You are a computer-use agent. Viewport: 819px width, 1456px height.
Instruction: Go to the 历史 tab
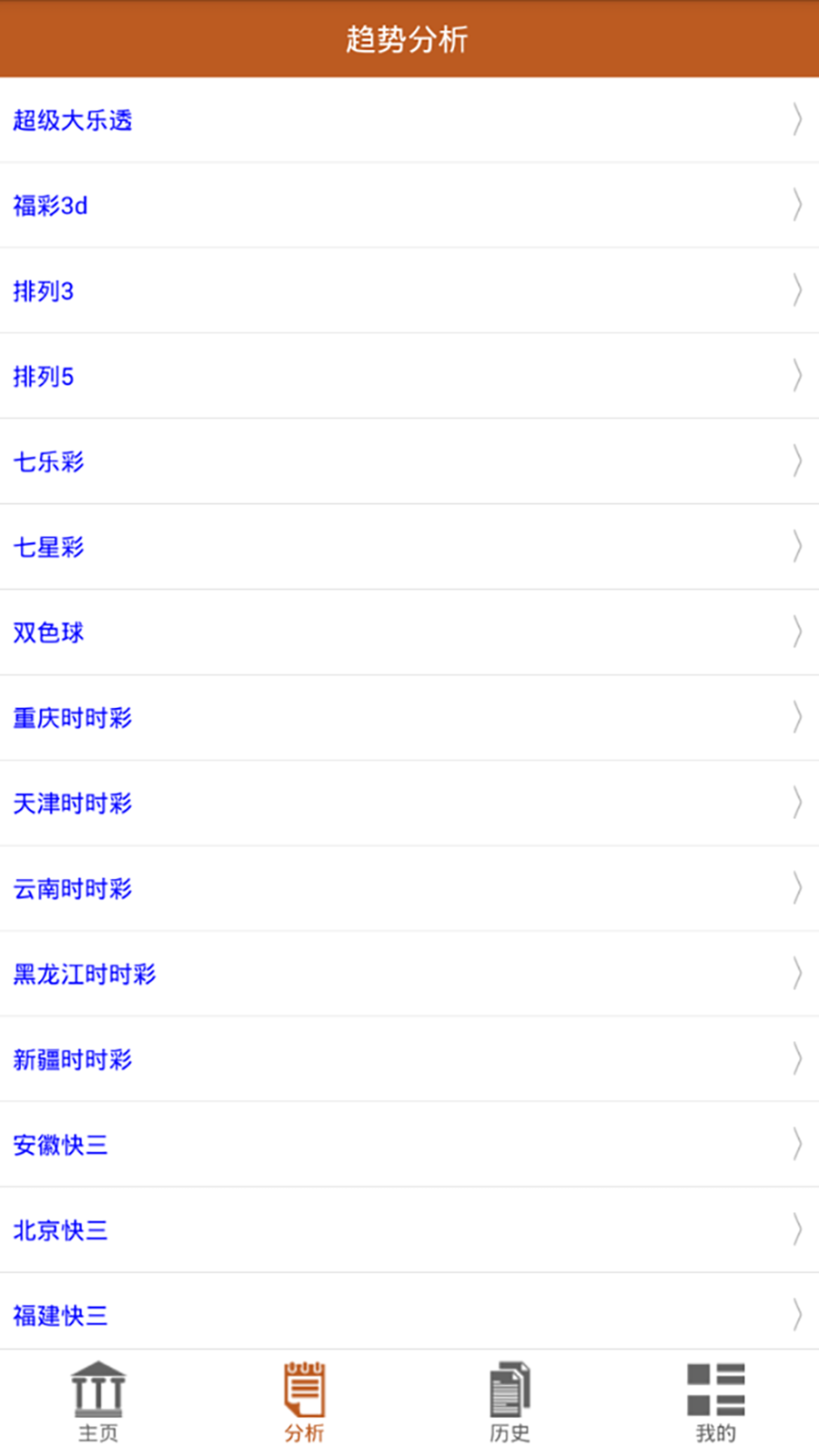pyautogui.click(x=510, y=1401)
